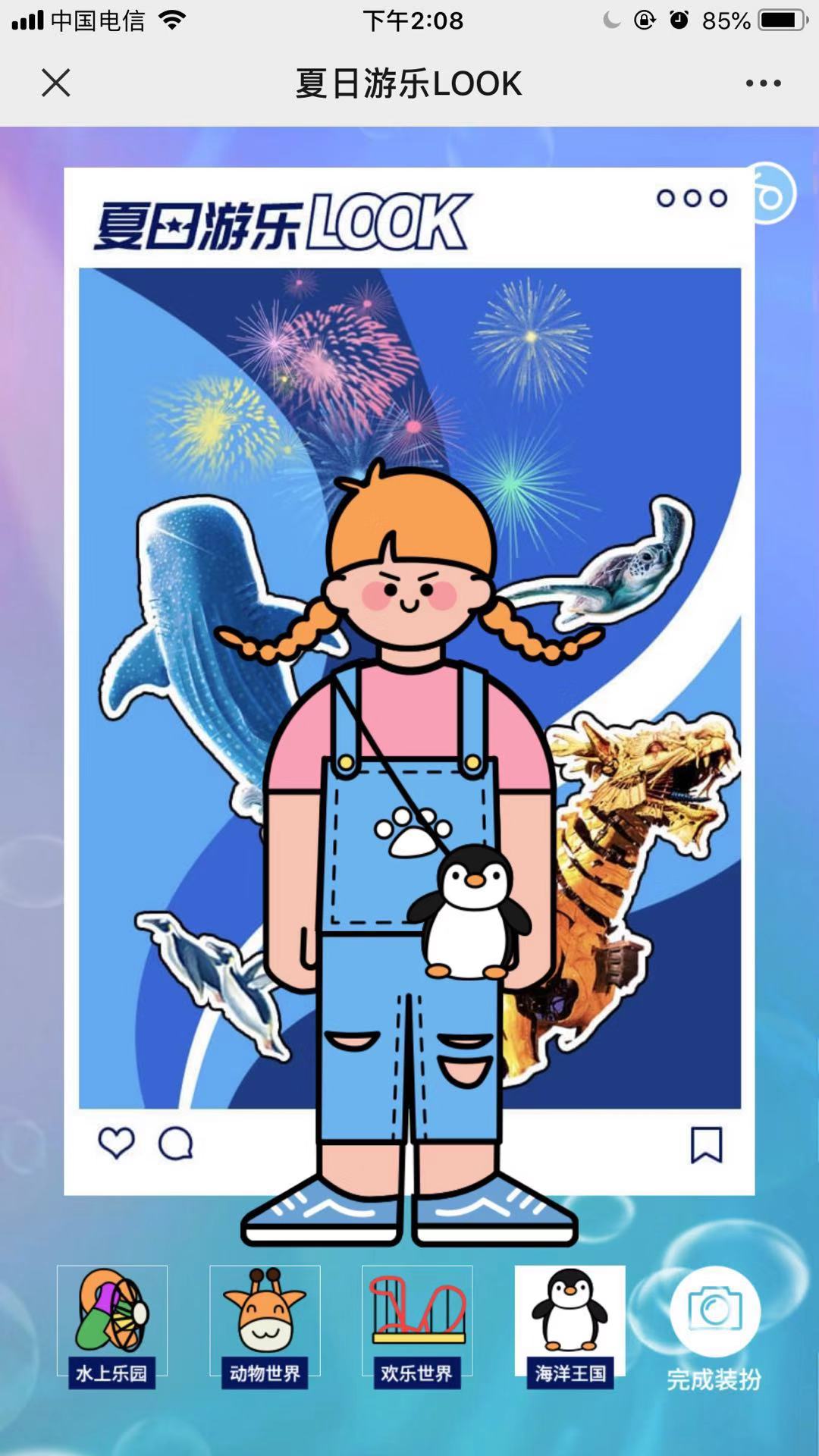Switch to the 欢乐世界 outfit category
The height and width of the screenshot is (1456, 819).
417,1326
